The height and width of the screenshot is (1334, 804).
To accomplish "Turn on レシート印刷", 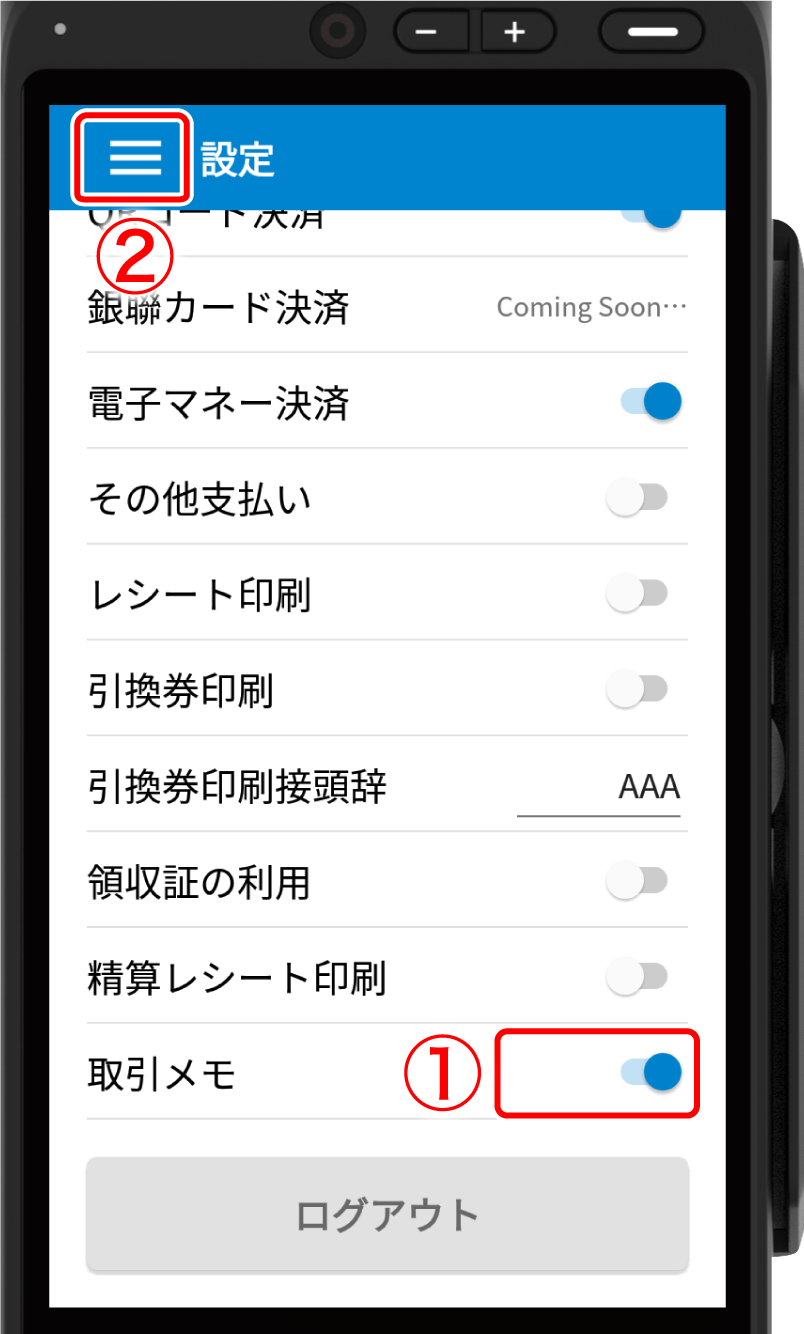I will click(x=637, y=594).
